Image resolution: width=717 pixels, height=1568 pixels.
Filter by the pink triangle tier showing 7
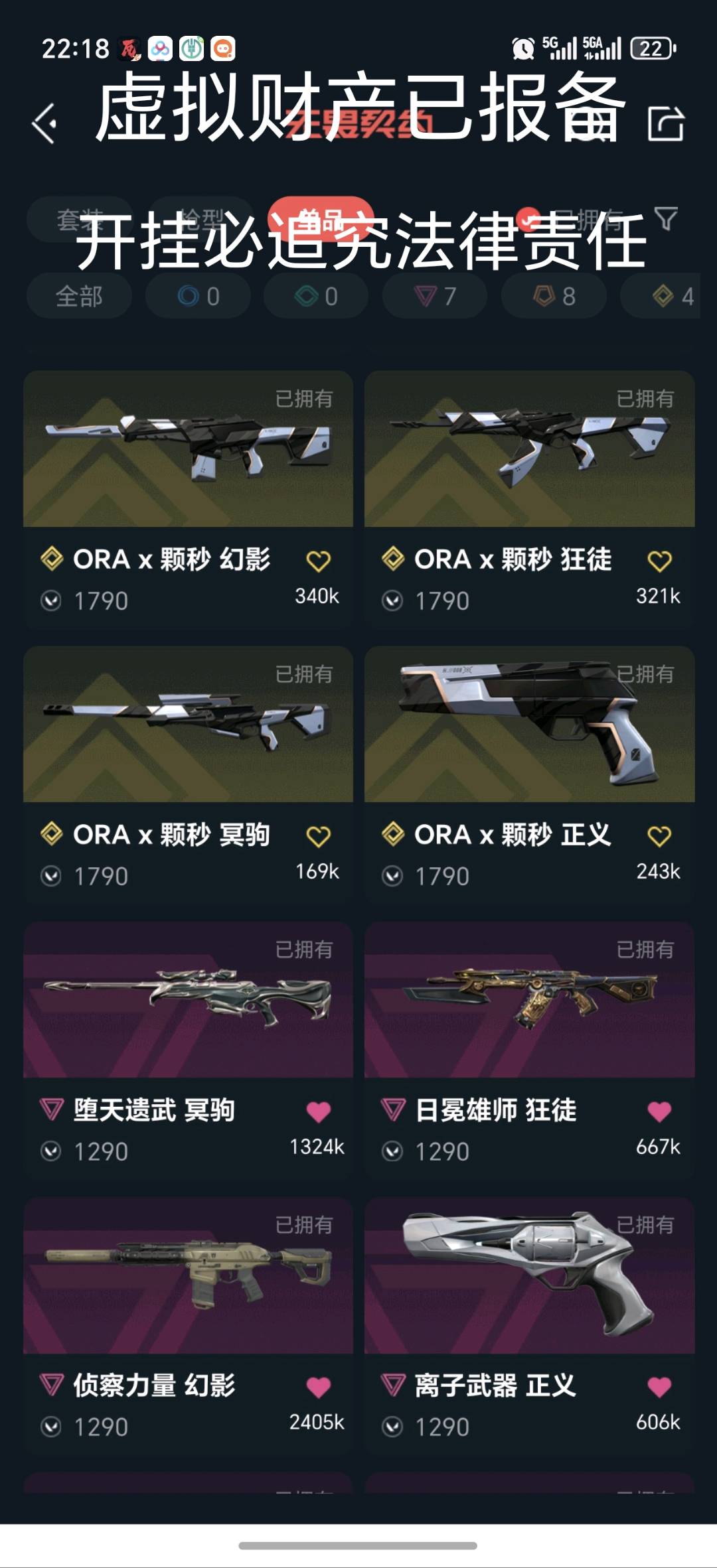(435, 296)
